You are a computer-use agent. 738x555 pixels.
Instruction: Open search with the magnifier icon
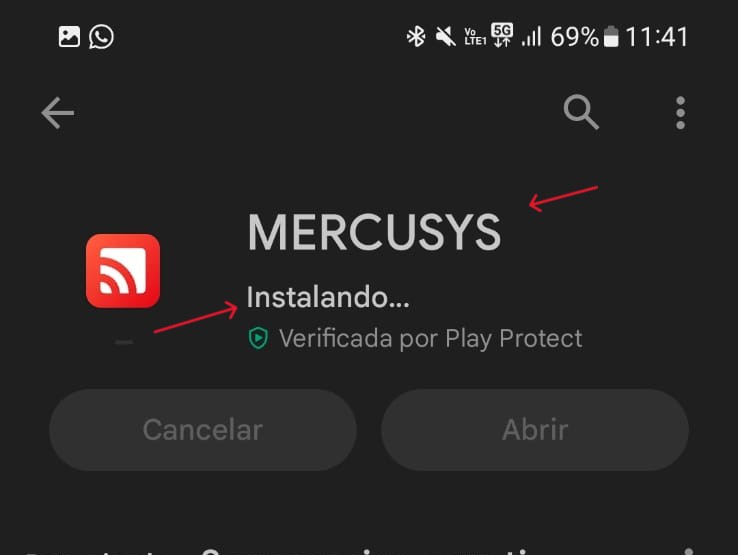coord(581,113)
